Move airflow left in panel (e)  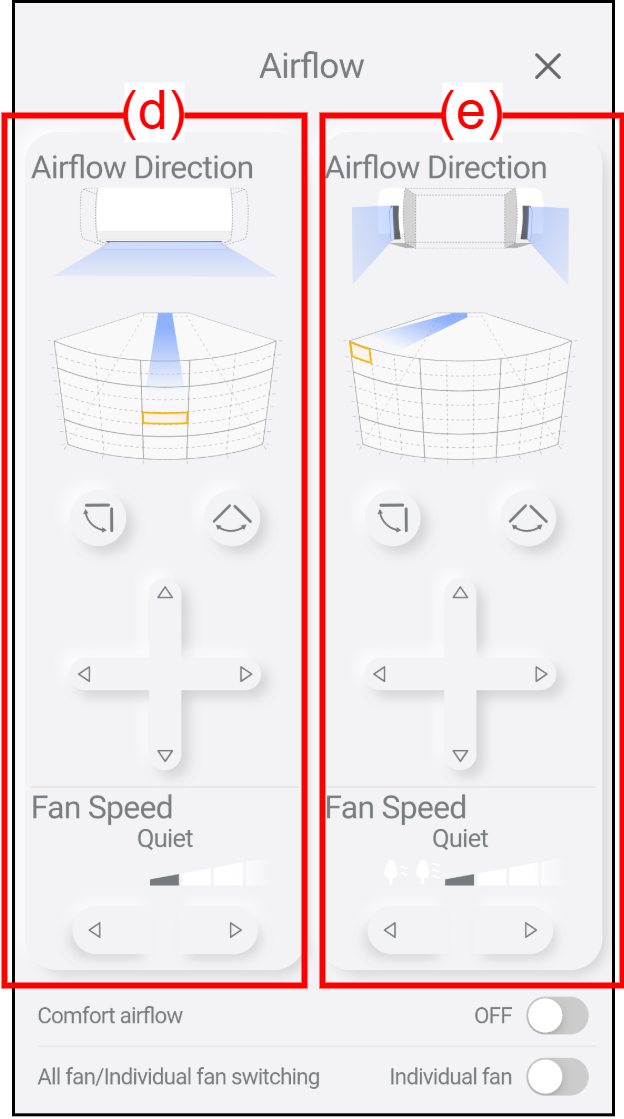[x=379, y=674]
